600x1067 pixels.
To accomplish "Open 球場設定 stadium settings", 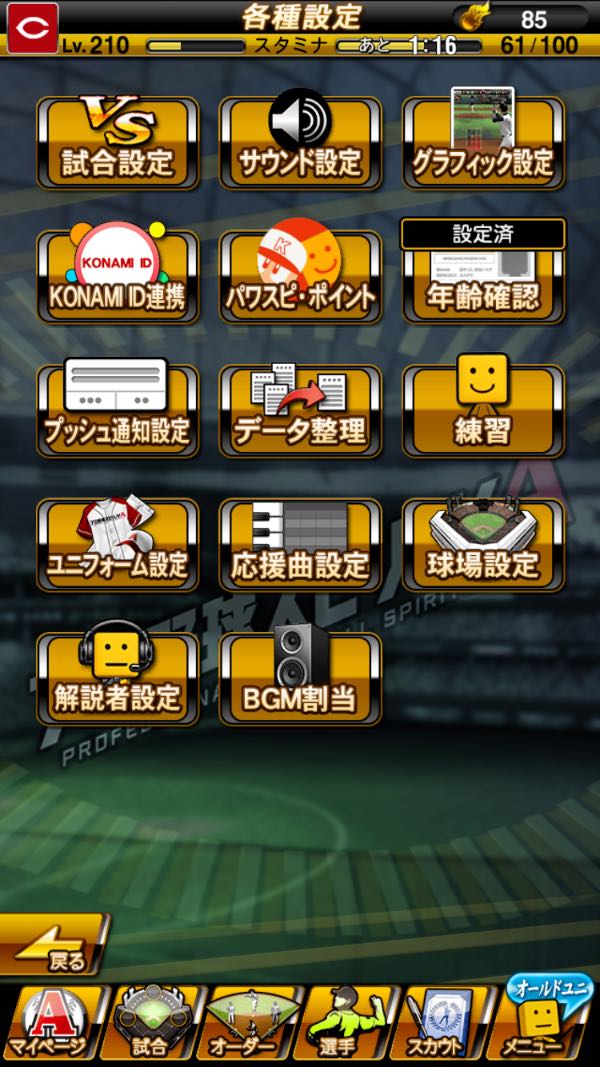I will click(483, 545).
